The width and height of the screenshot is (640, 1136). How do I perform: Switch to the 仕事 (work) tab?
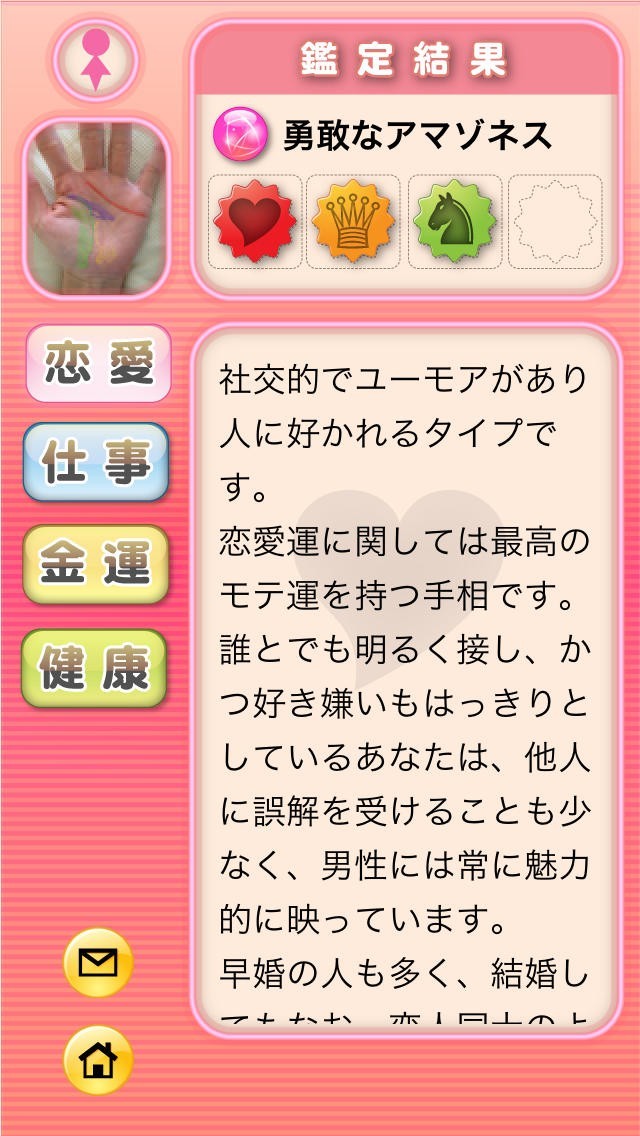(x=97, y=462)
